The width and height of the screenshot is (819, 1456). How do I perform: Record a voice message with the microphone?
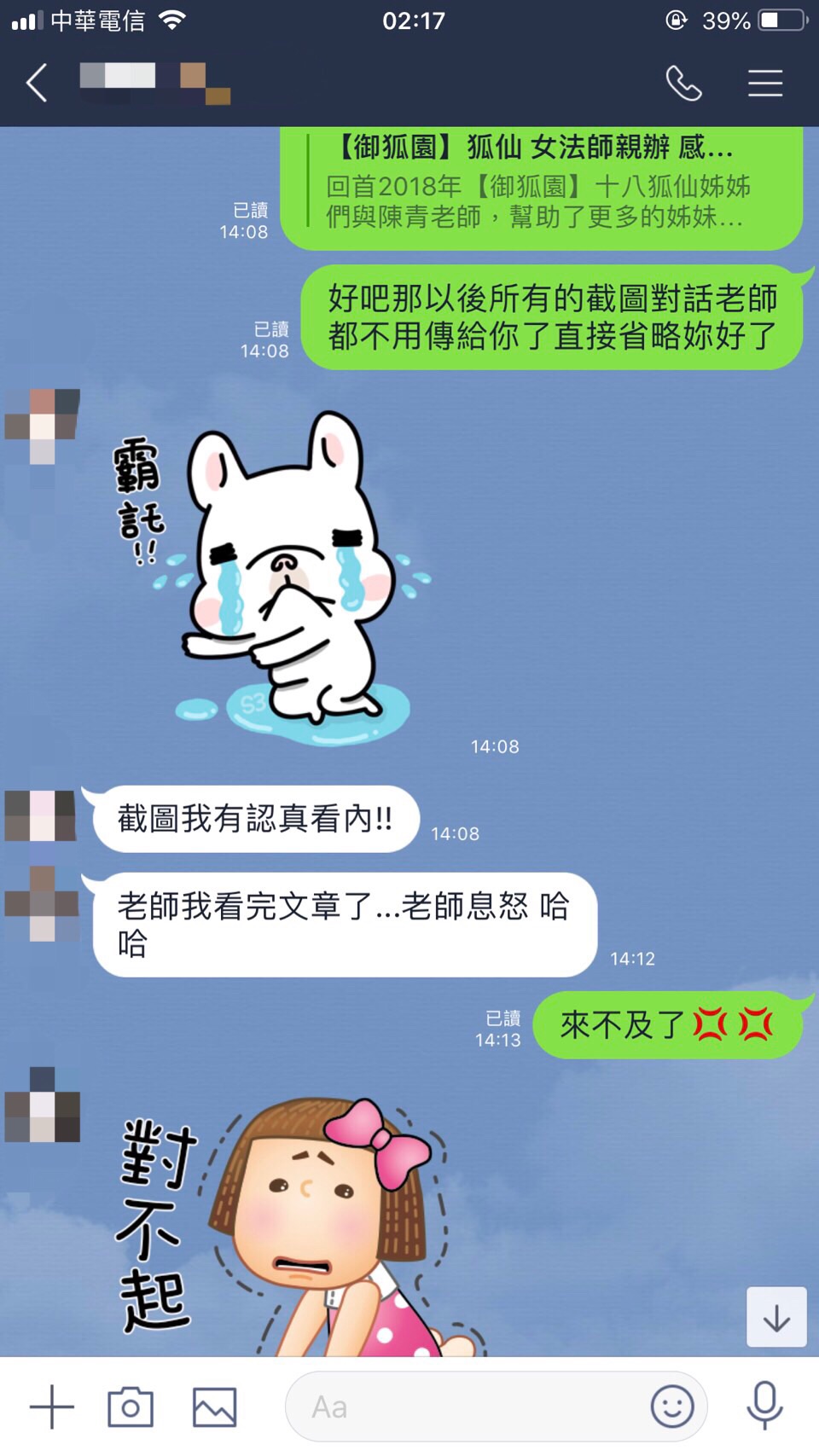point(764,1406)
